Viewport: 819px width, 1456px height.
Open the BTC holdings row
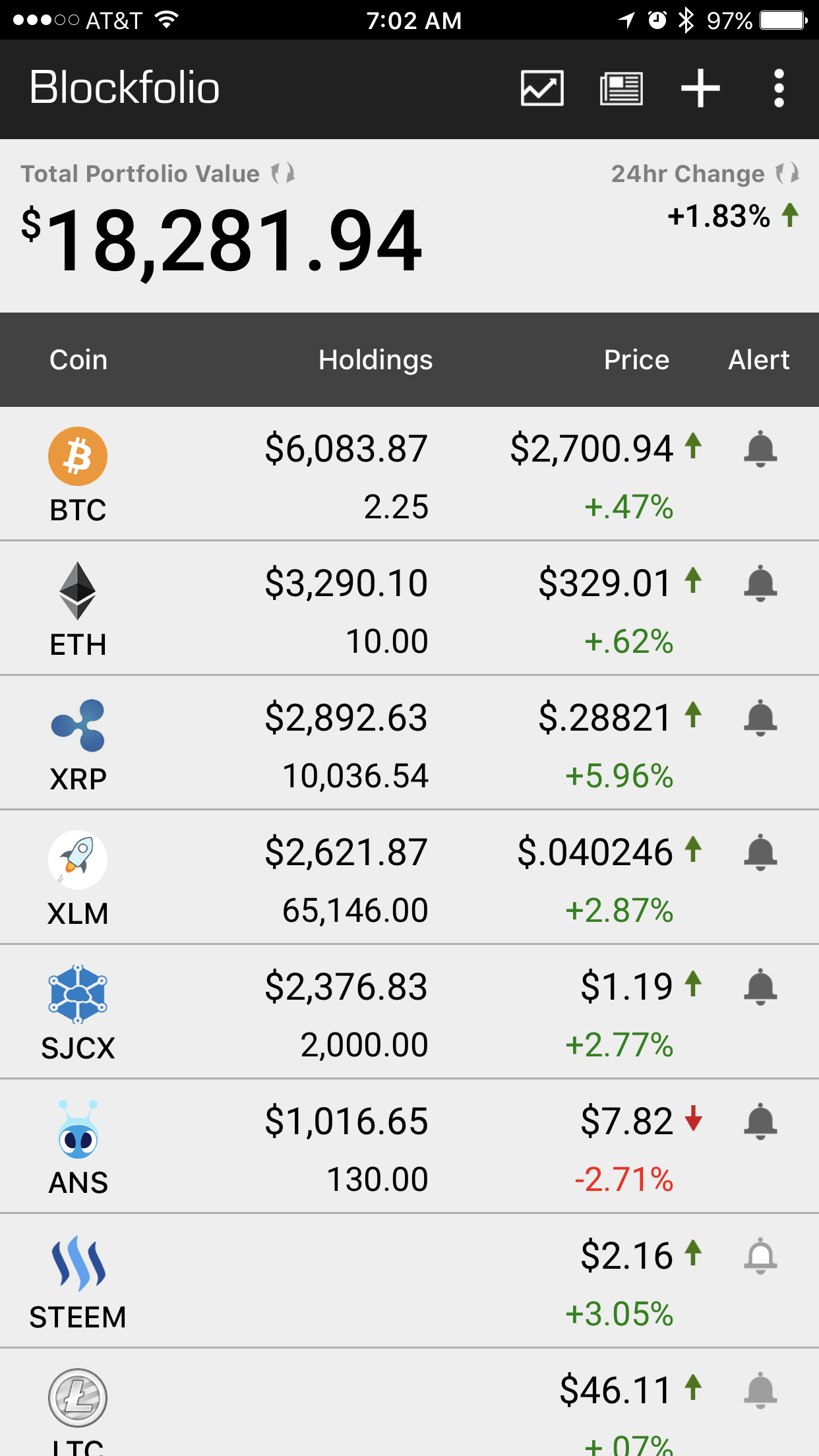tap(346, 475)
